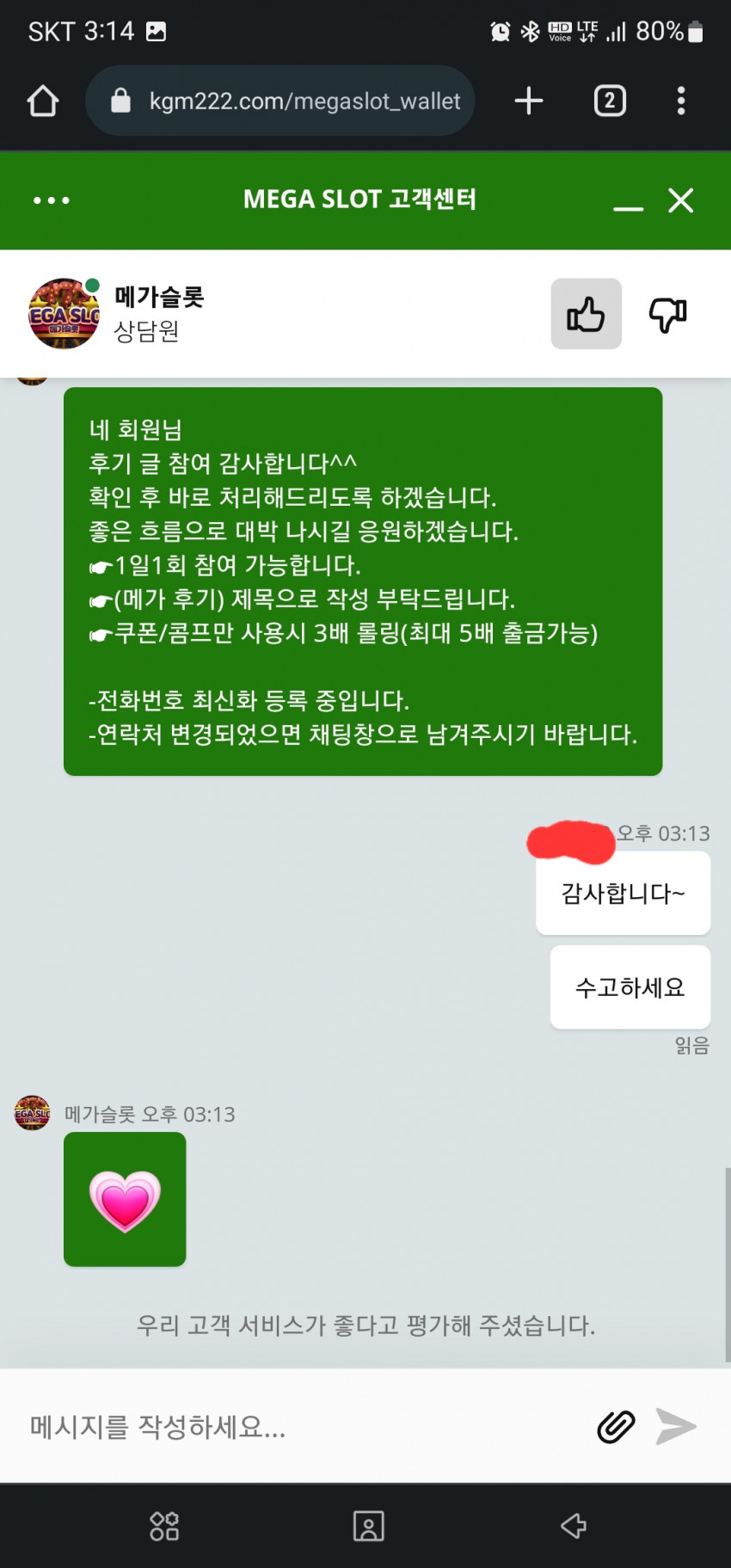Close the MEGA SLOT support chat
This screenshot has width=731, height=1568.
point(681,200)
